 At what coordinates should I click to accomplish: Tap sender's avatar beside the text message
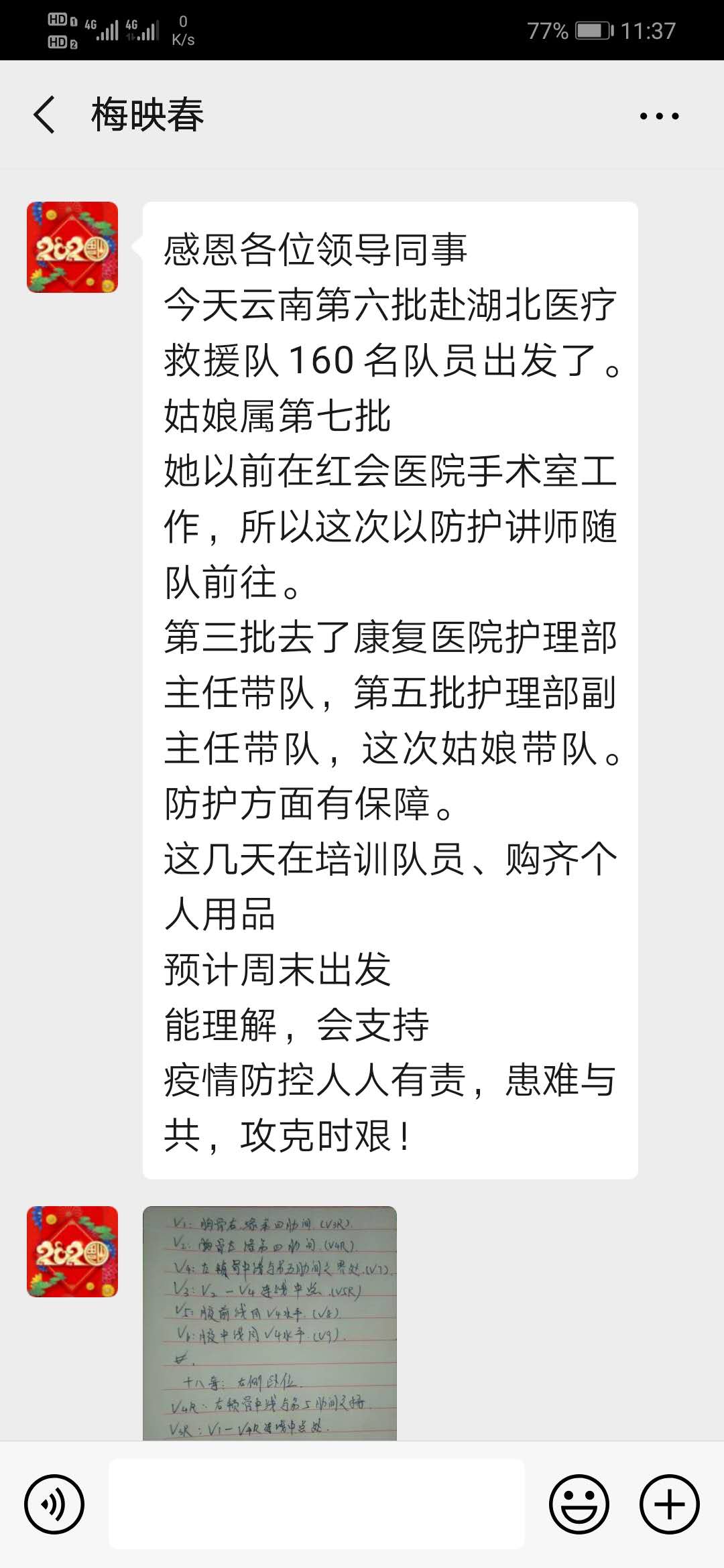coord(72,247)
